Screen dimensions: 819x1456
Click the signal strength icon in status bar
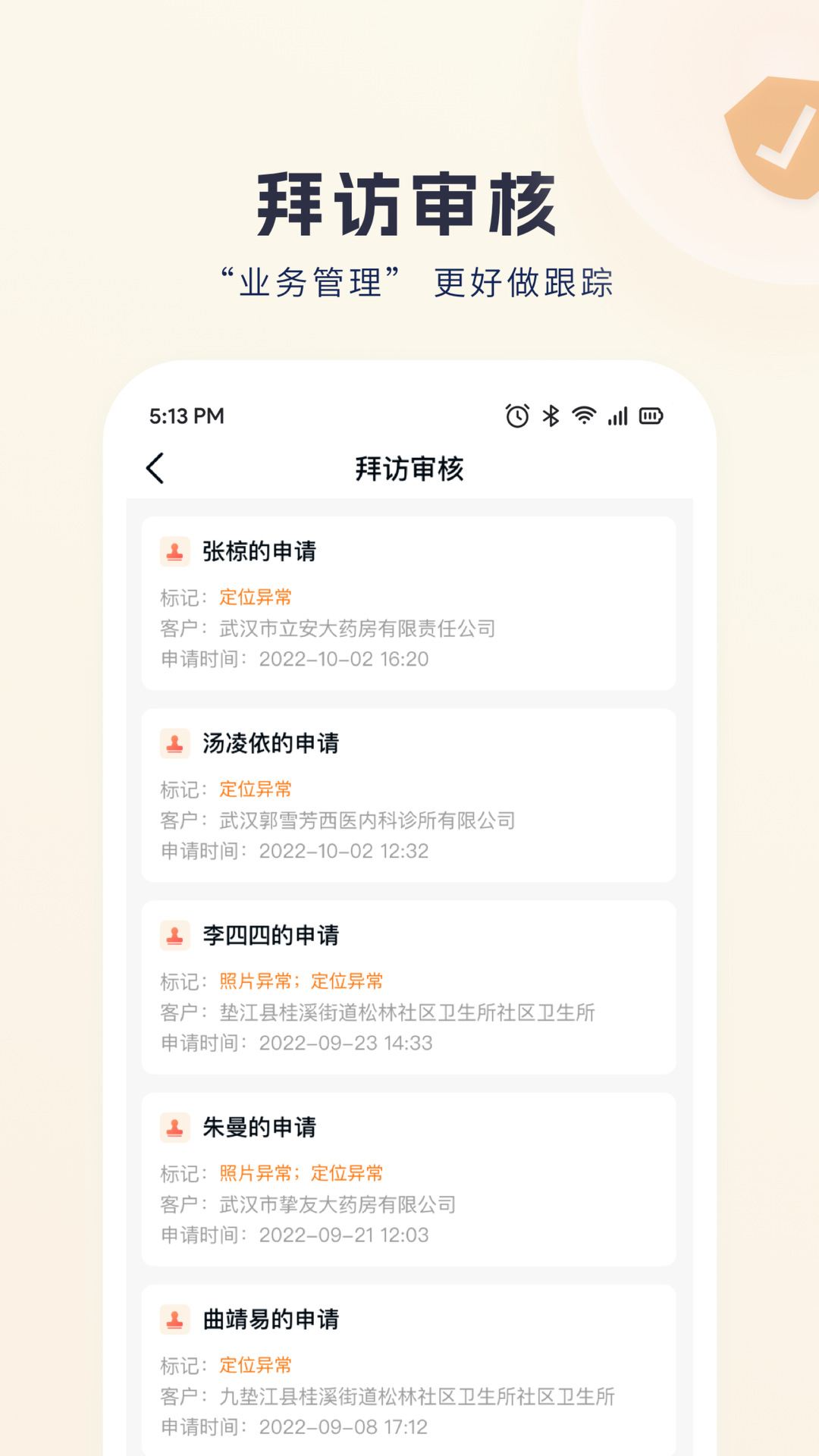pyautogui.click(x=616, y=416)
